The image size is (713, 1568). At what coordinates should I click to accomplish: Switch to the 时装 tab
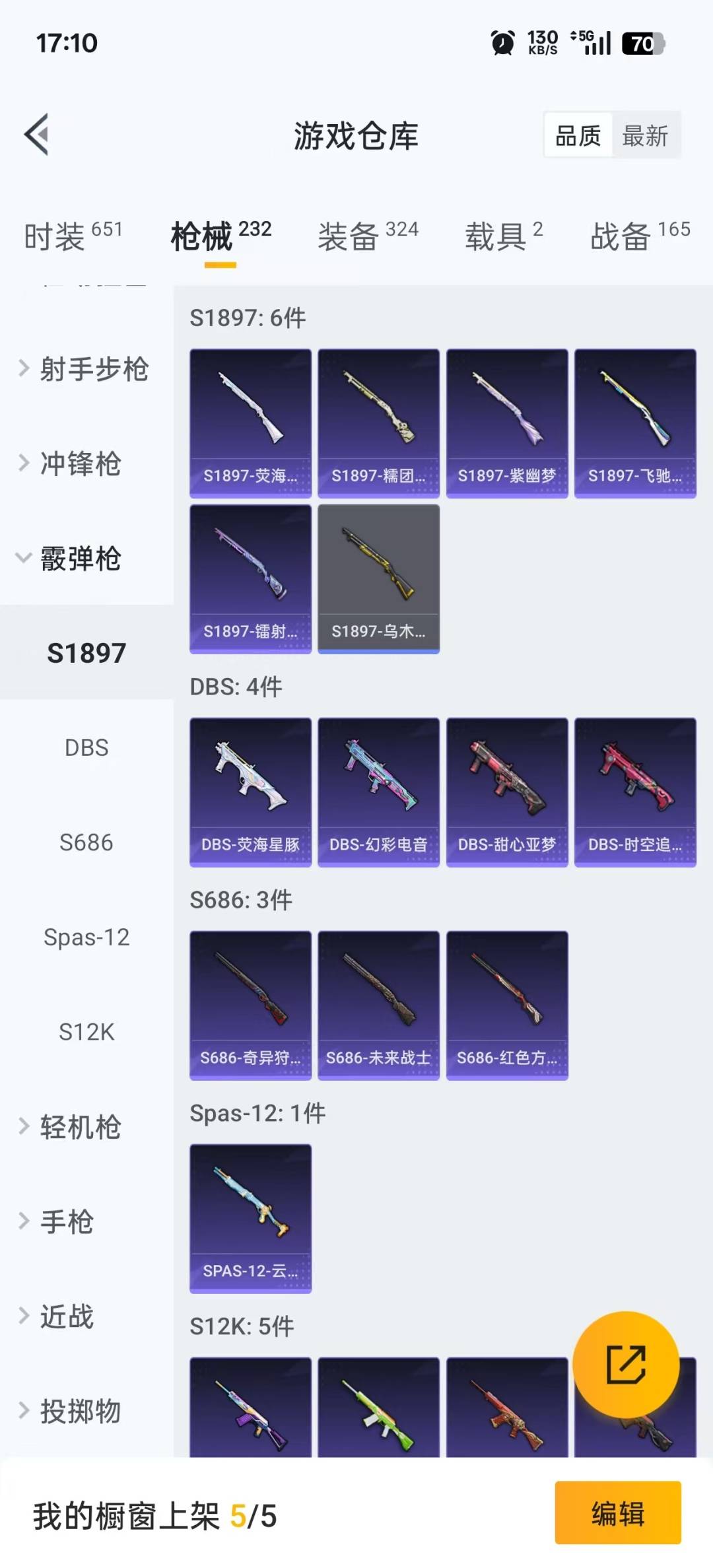(73, 236)
